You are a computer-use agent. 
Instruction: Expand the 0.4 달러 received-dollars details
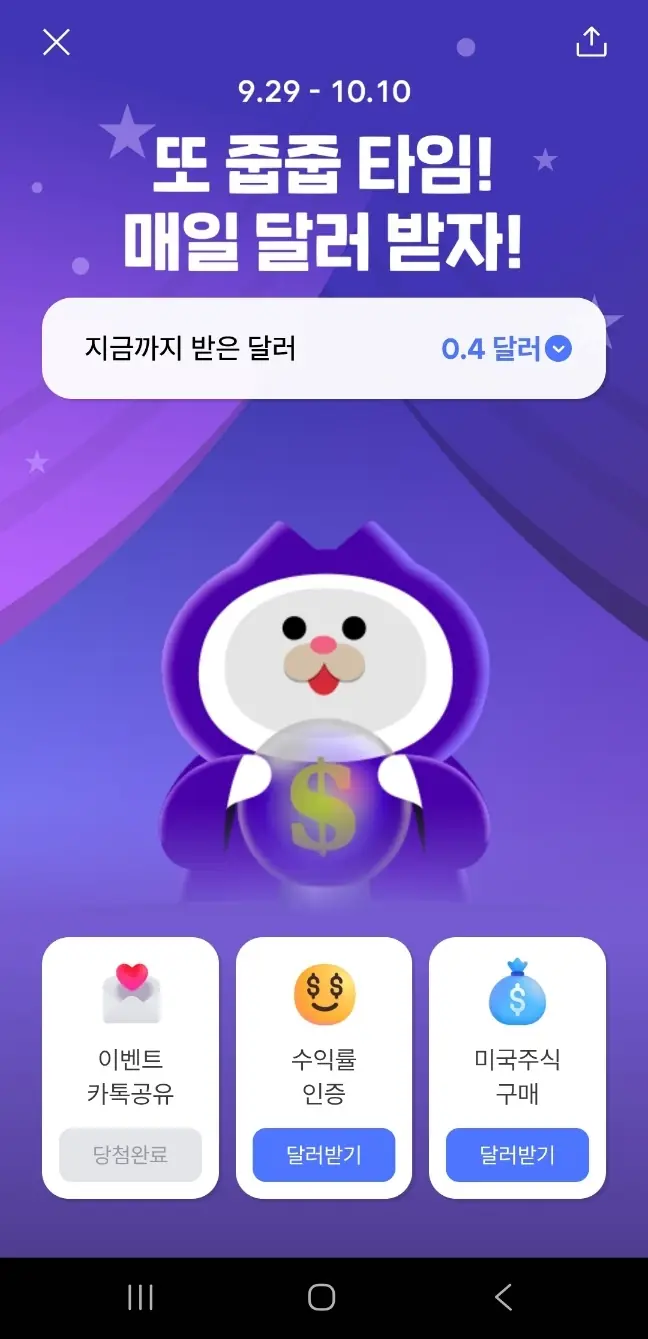[559, 349]
